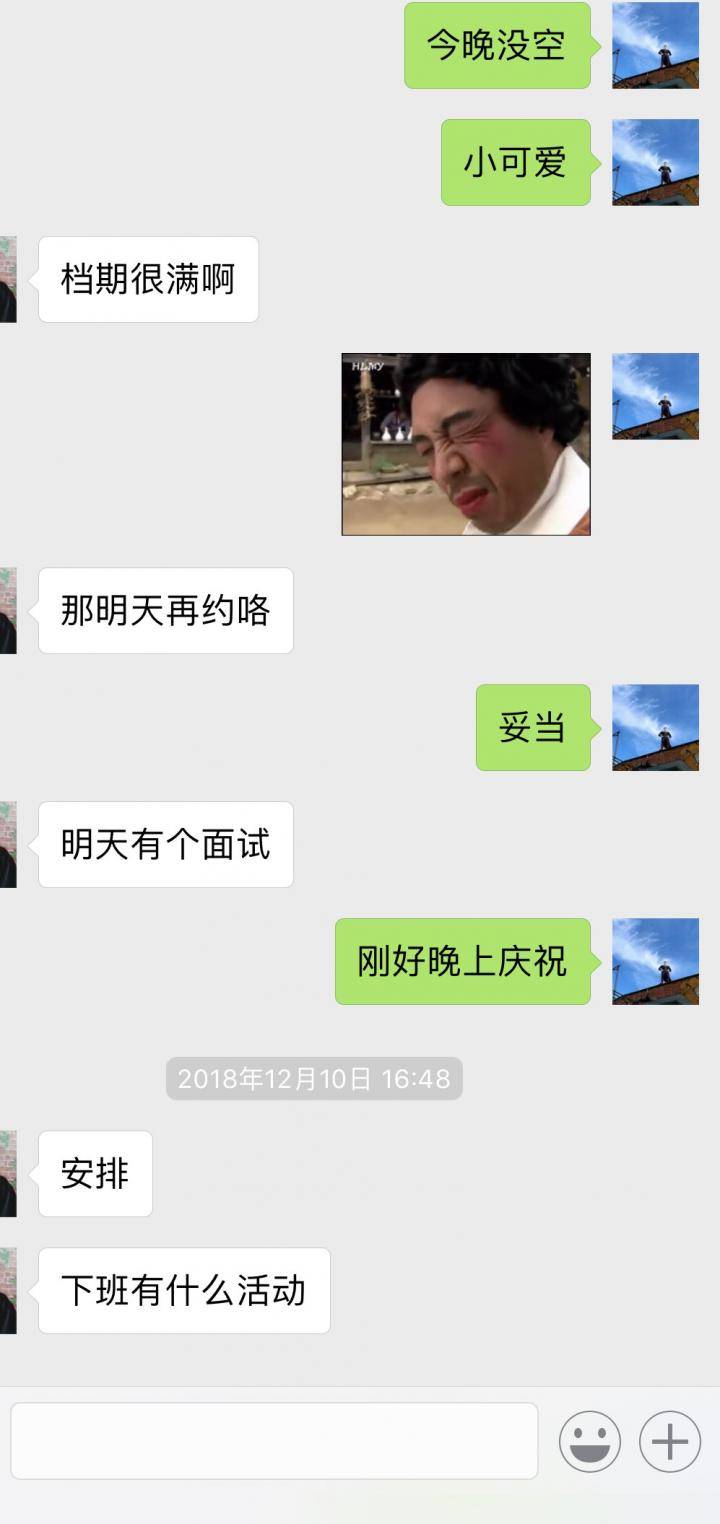The height and width of the screenshot is (1524, 720).
Task: Tap your avatar beside 今晚没空
Action: (655, 46)
